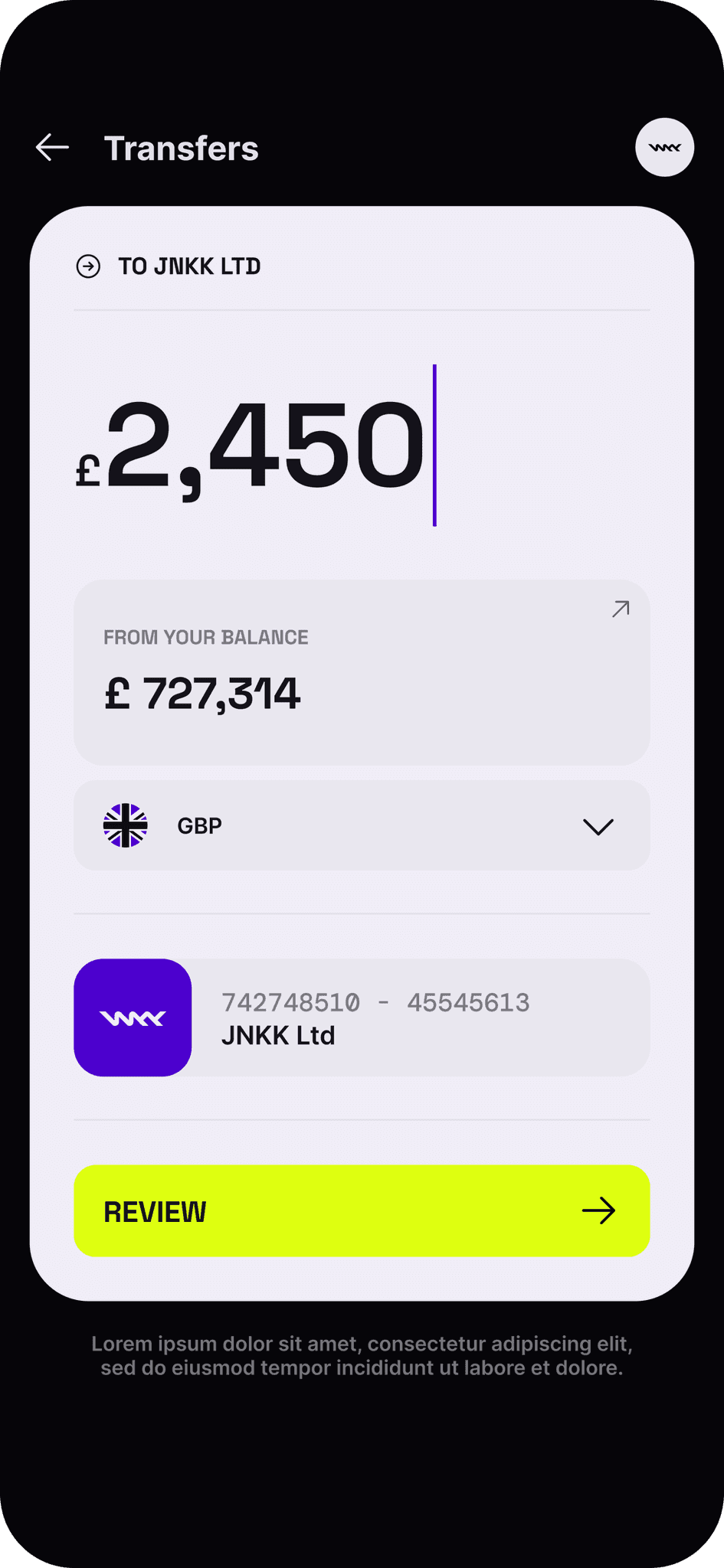Click the back arrow beside Transfers
Image resolution: width=724 pixels, height=1568 pixels.
point(51,147)
